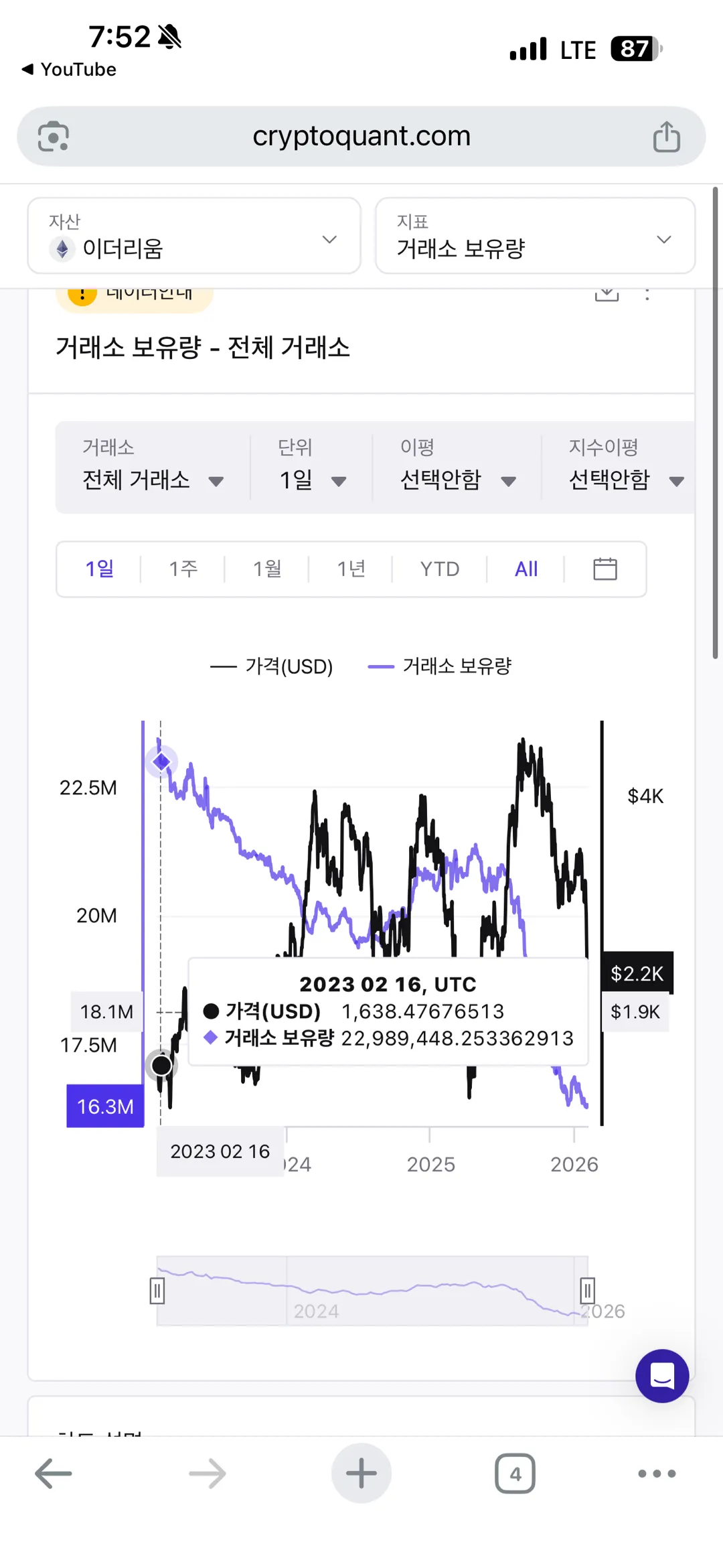Image resolution: width=723 pixels, height=1568 pixels.
Task: Open the camera scan icon in address bar
Action: 54,137
